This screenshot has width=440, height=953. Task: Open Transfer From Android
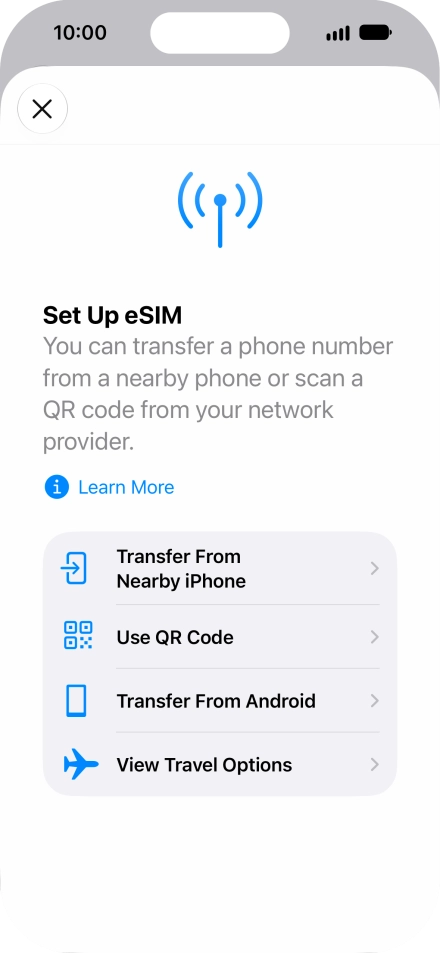click(x=220, y=701)
